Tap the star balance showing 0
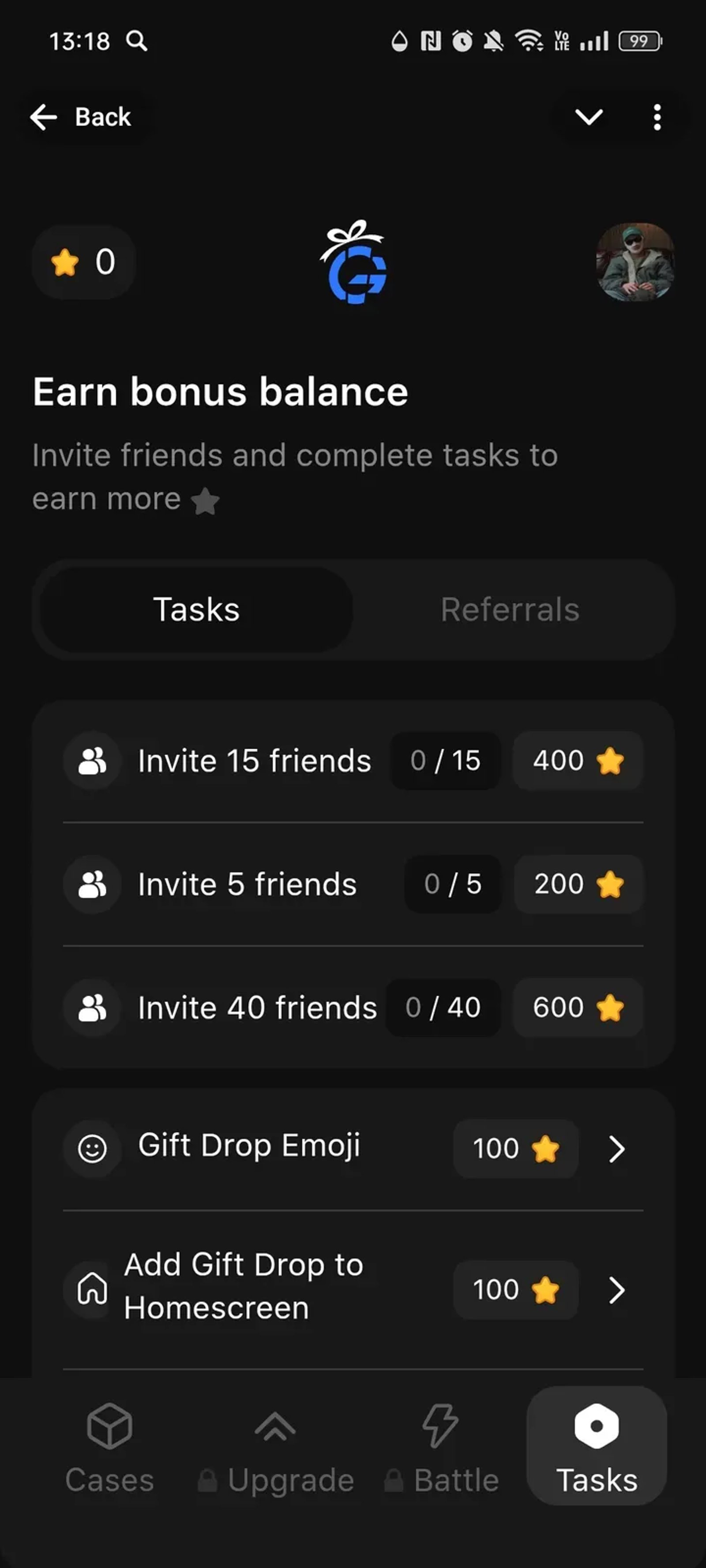This screenshot has width=706, height=1568. click(x=83, y=262)
